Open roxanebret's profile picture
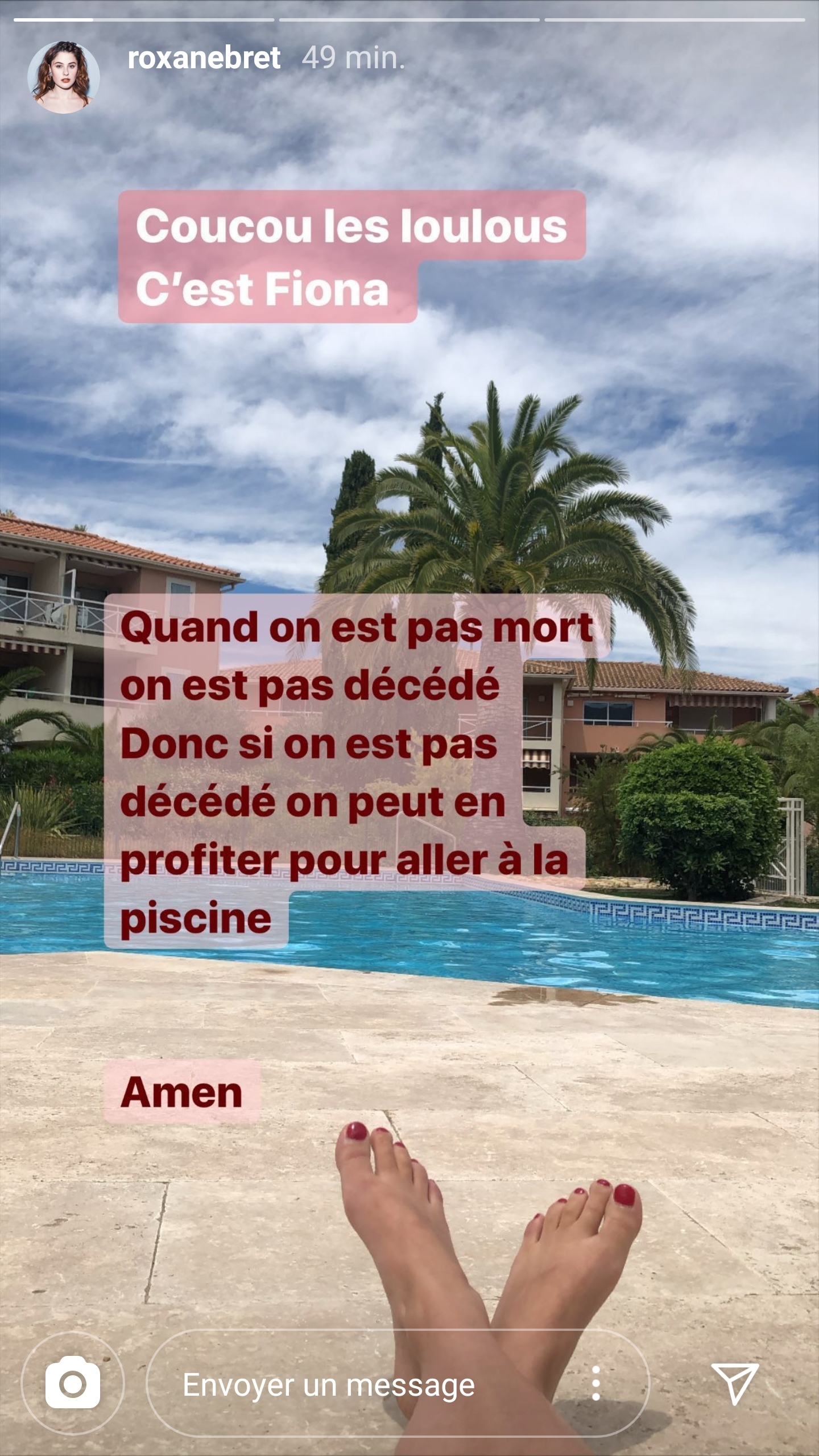Viewport: 819px width, 1456px height. (64, 77)
